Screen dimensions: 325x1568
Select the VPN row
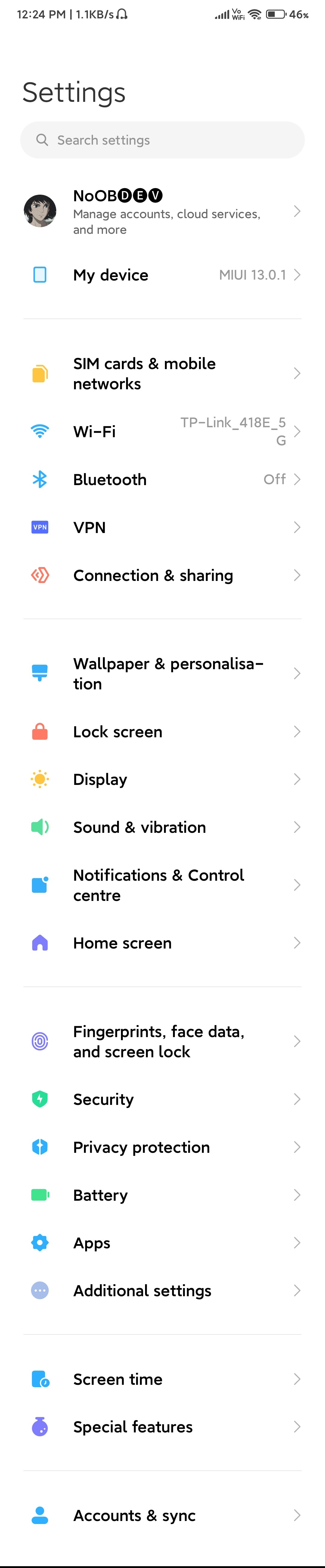click(162, 527)
